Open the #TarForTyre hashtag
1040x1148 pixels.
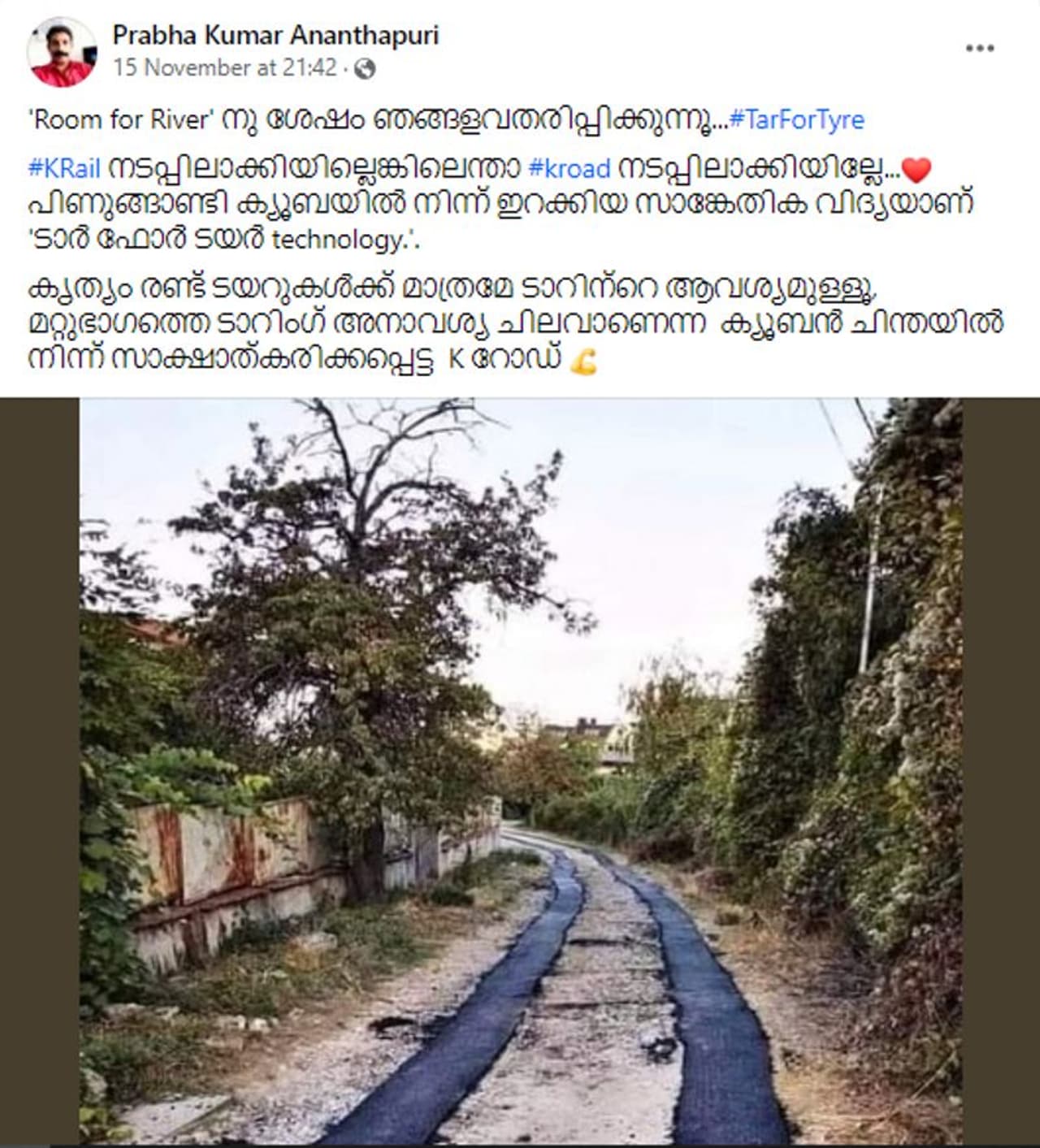[x=797, y=120]
